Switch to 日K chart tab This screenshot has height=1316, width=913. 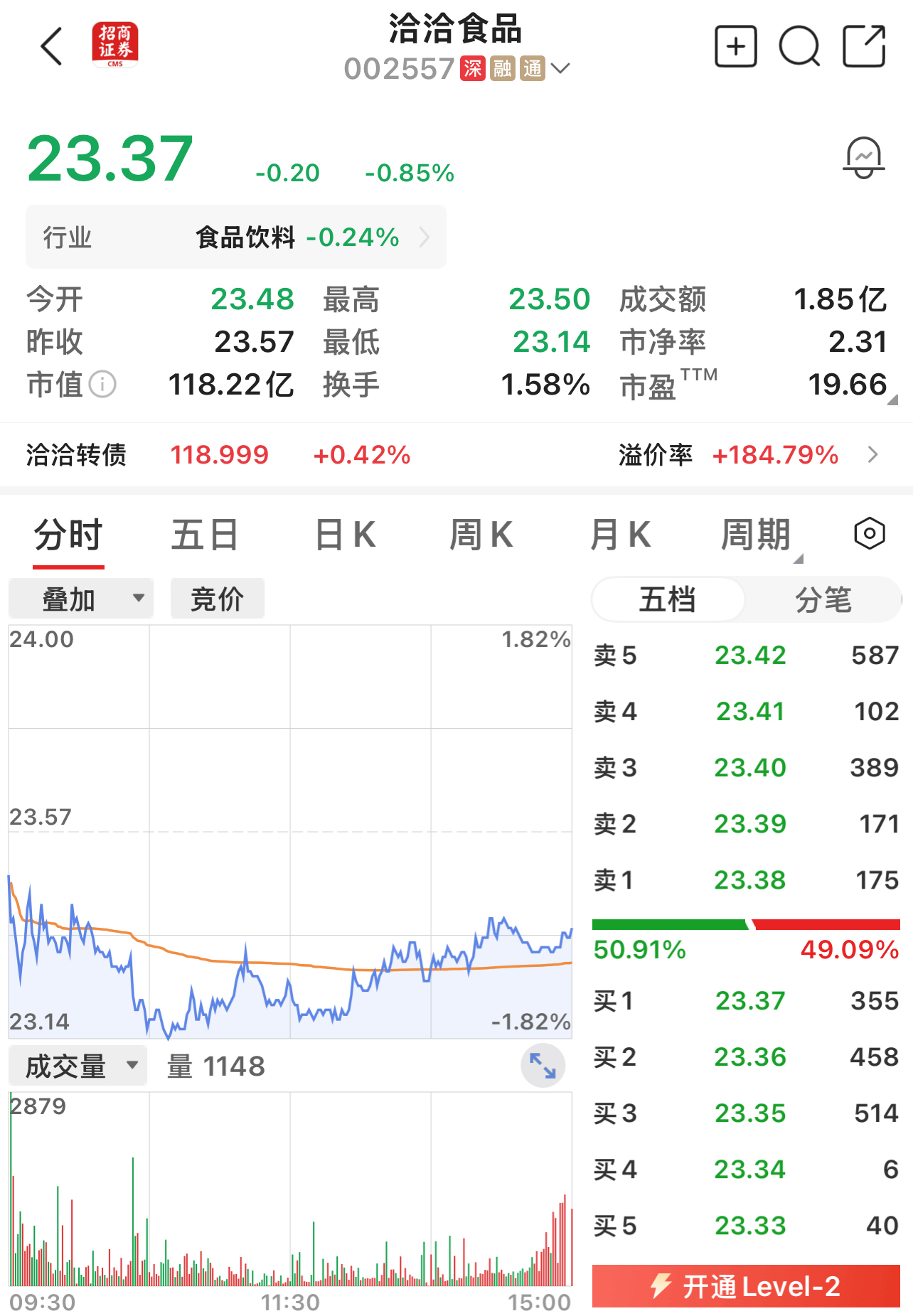[346, 535]
